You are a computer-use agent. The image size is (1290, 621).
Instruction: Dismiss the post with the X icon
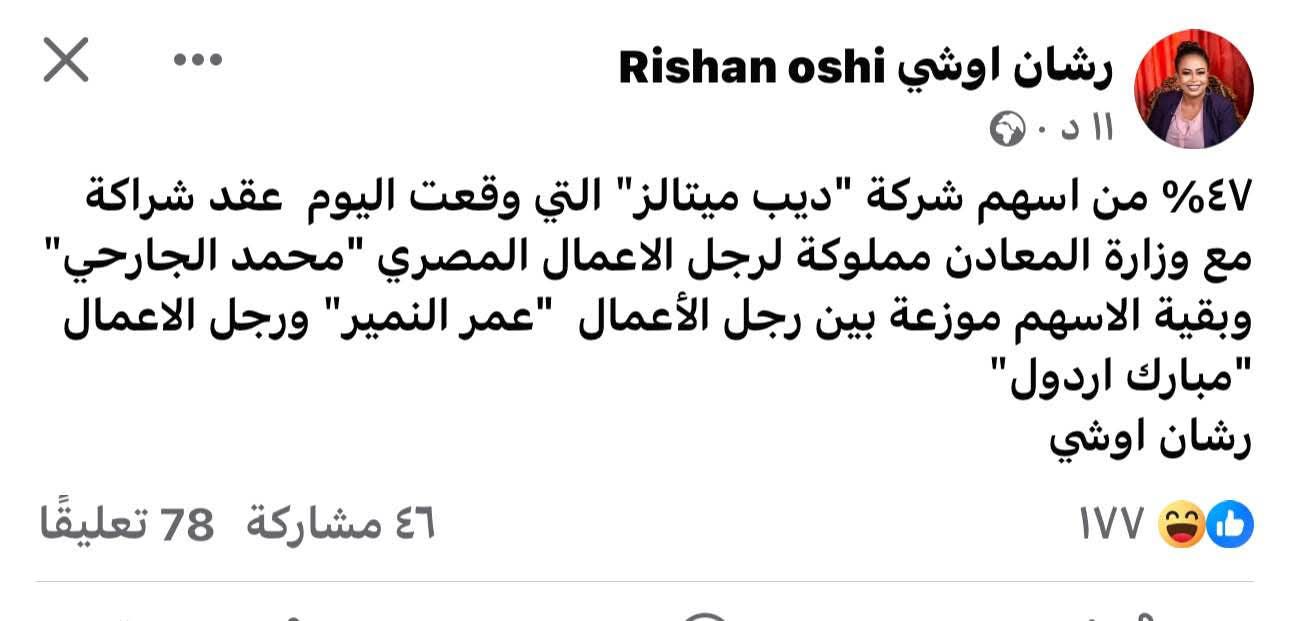click(x=66, y=60)
